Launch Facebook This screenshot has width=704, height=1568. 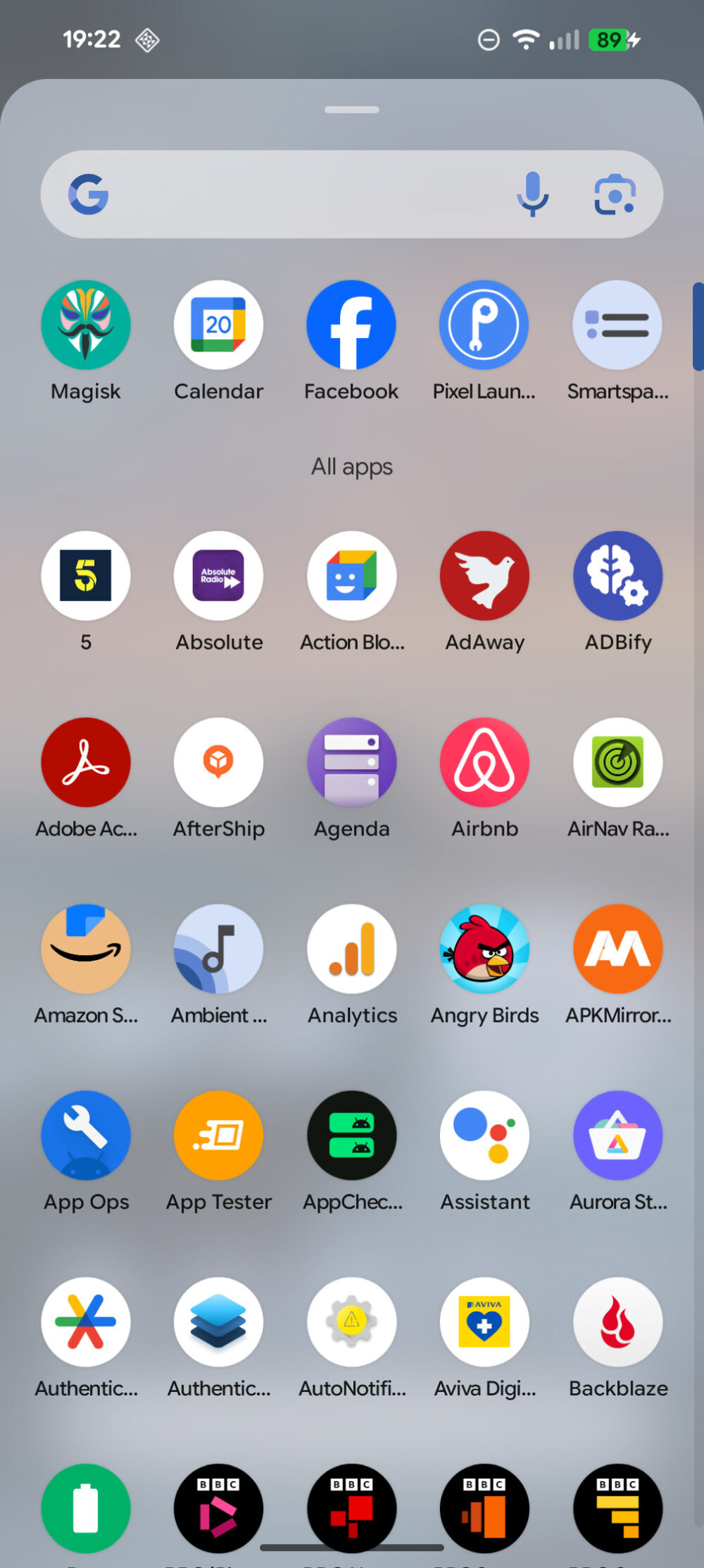coord(352,325)
